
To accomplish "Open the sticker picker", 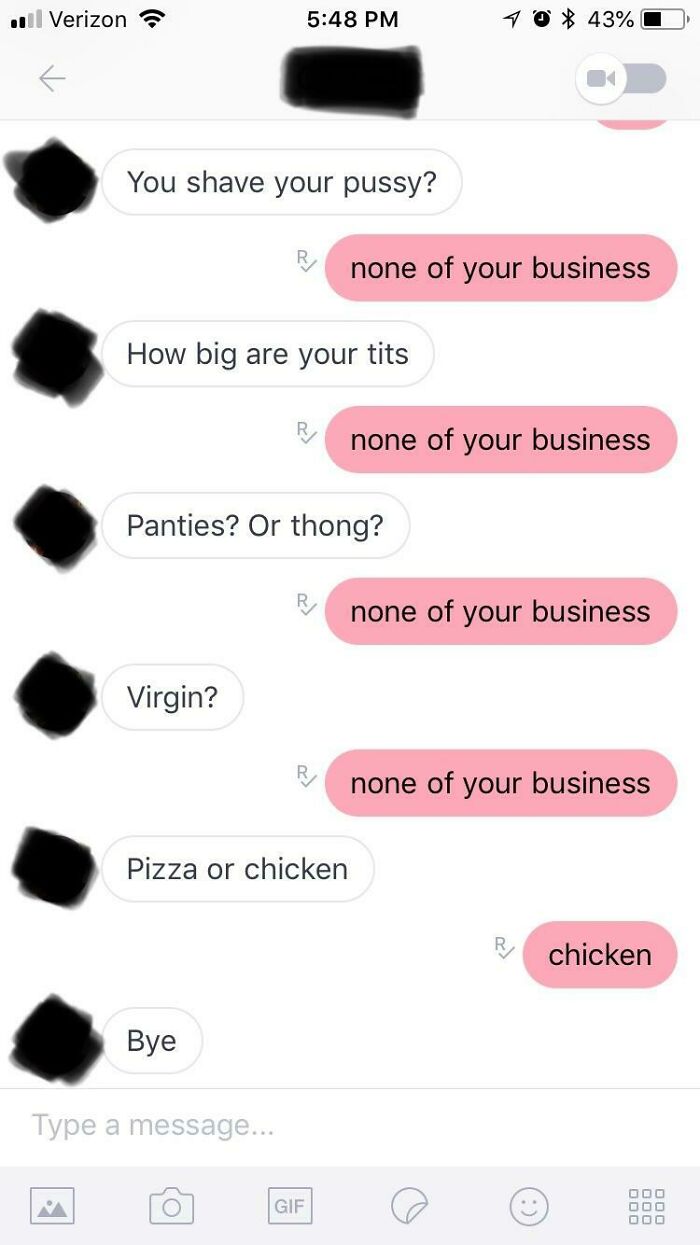I will pos(409,1206).
